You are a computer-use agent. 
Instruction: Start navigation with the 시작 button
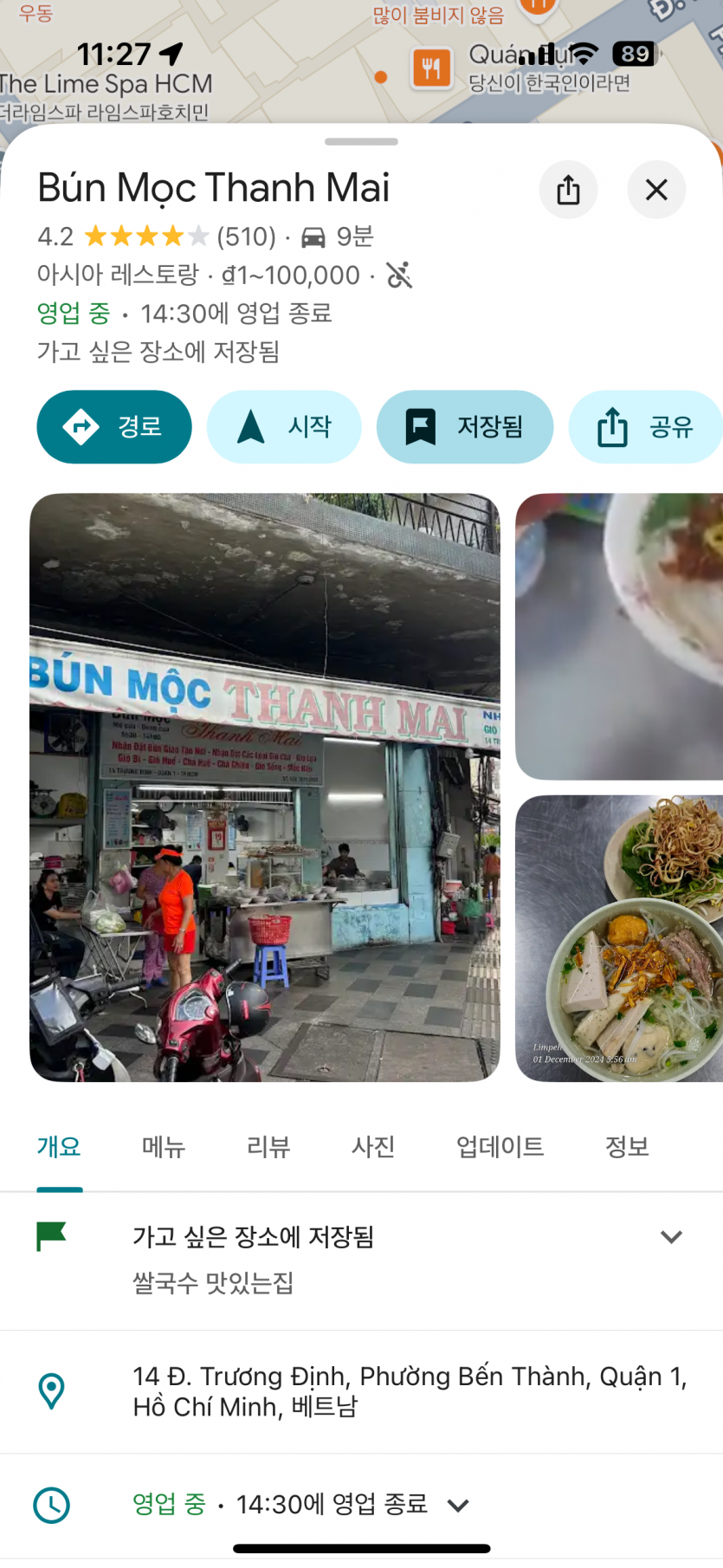coord(284,427)
